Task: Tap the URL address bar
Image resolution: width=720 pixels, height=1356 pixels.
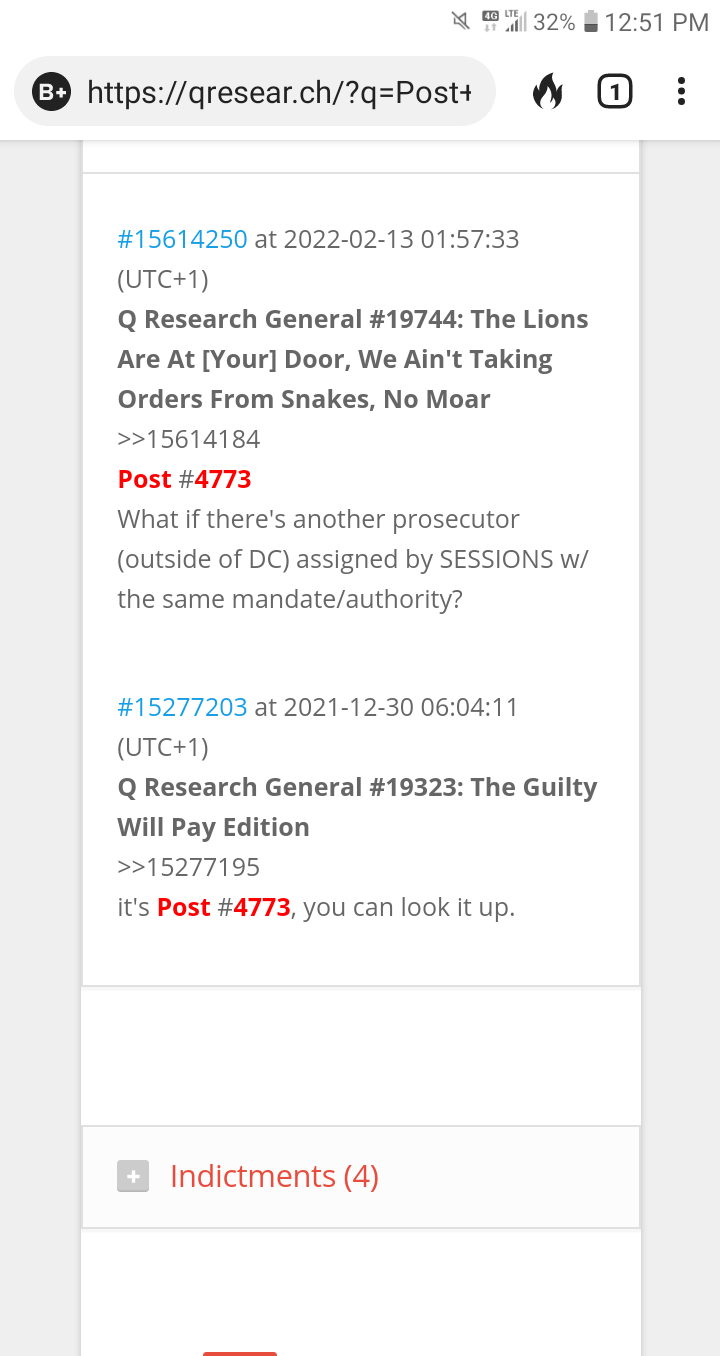Action: [255, 92]
